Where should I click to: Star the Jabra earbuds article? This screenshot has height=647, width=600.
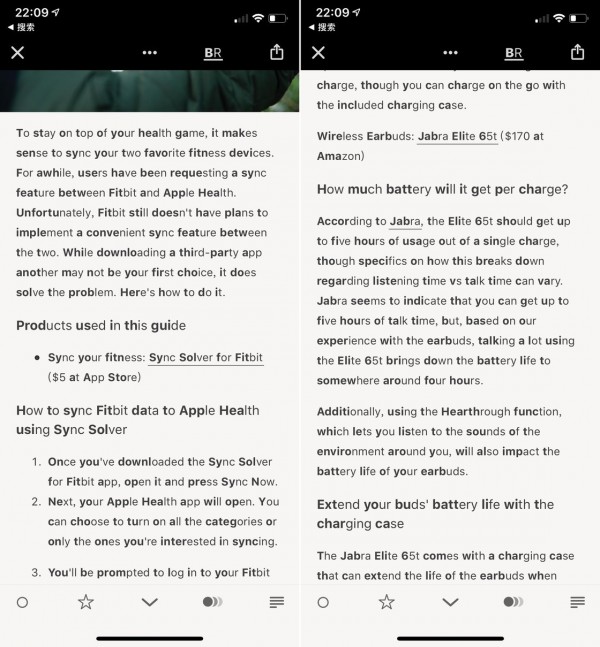[386, 602]
